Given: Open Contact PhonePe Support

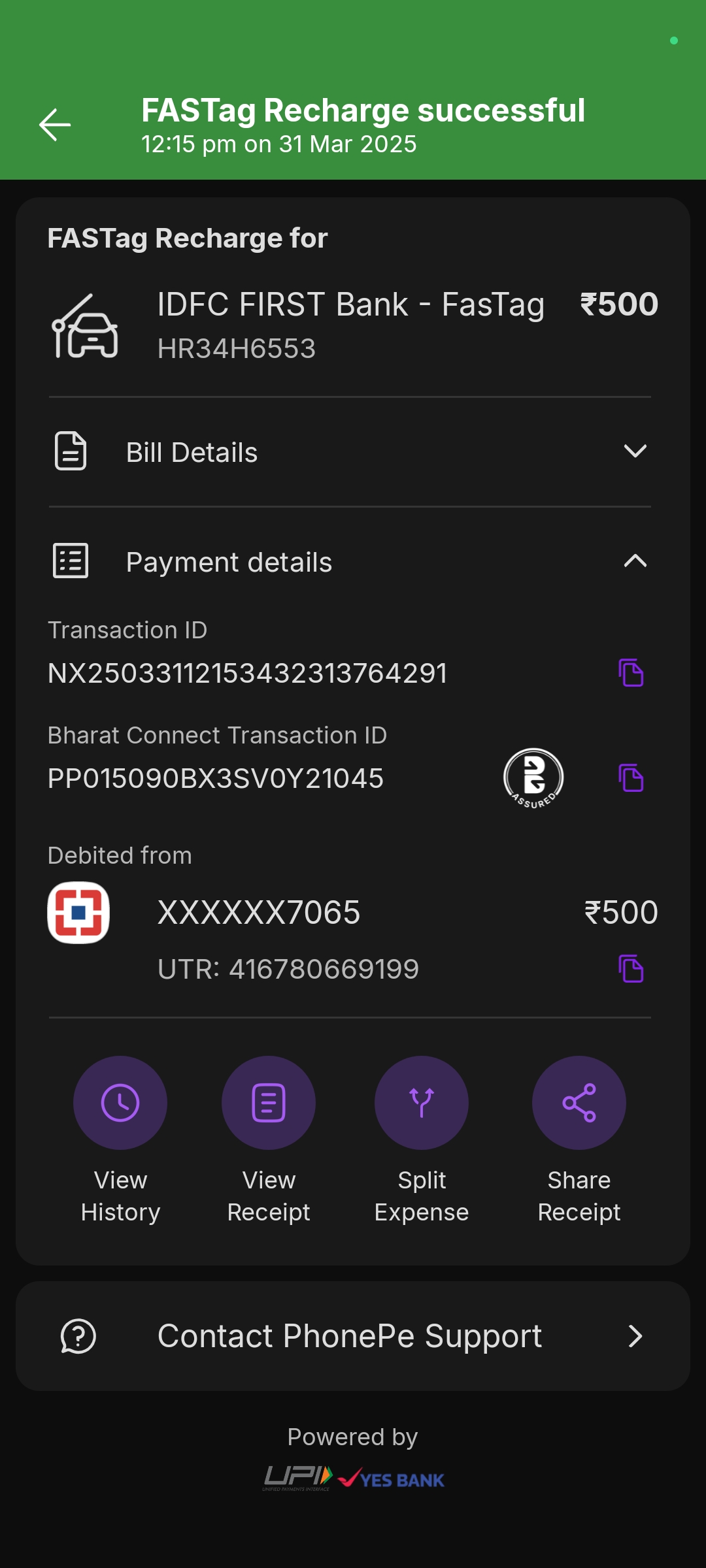Looking at the screenshot, I should point(353,1336).
